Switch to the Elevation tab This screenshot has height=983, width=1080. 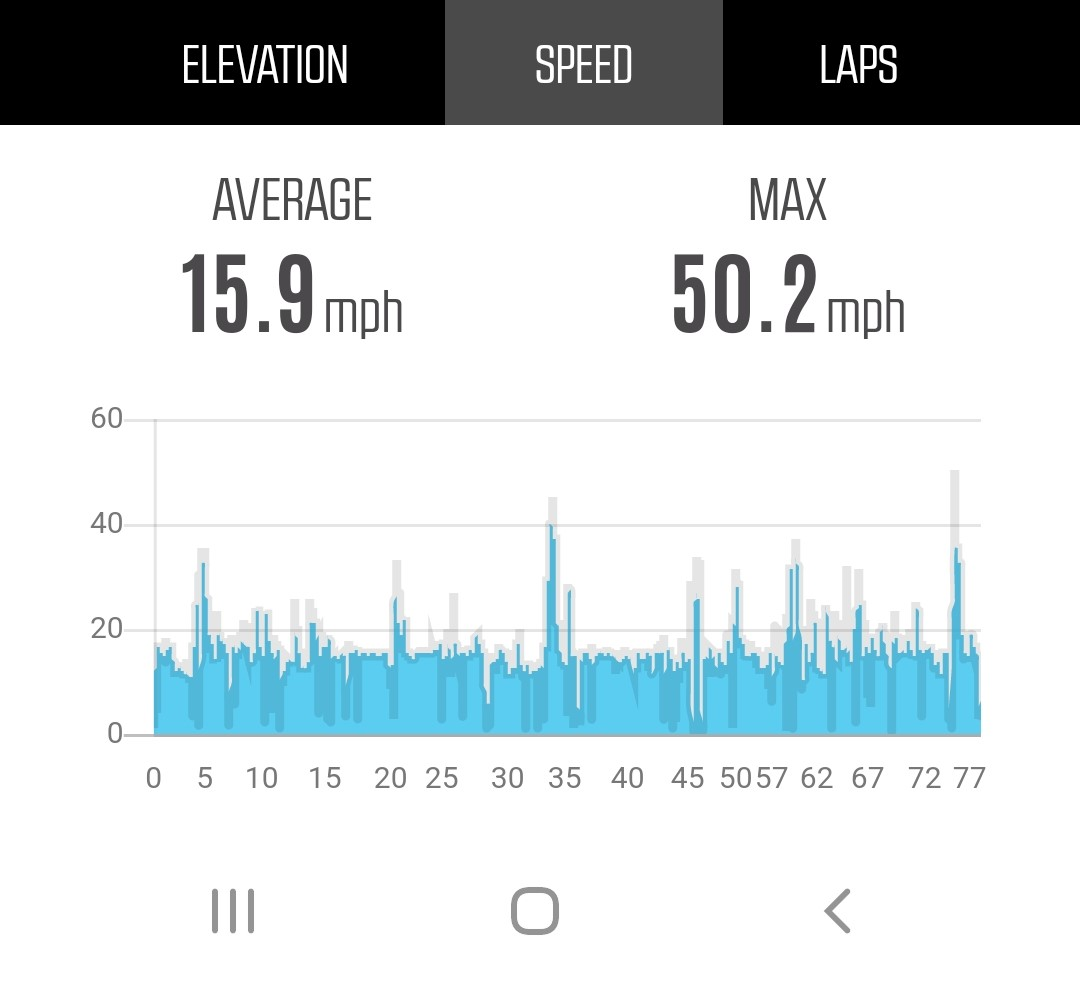(265, 65)
